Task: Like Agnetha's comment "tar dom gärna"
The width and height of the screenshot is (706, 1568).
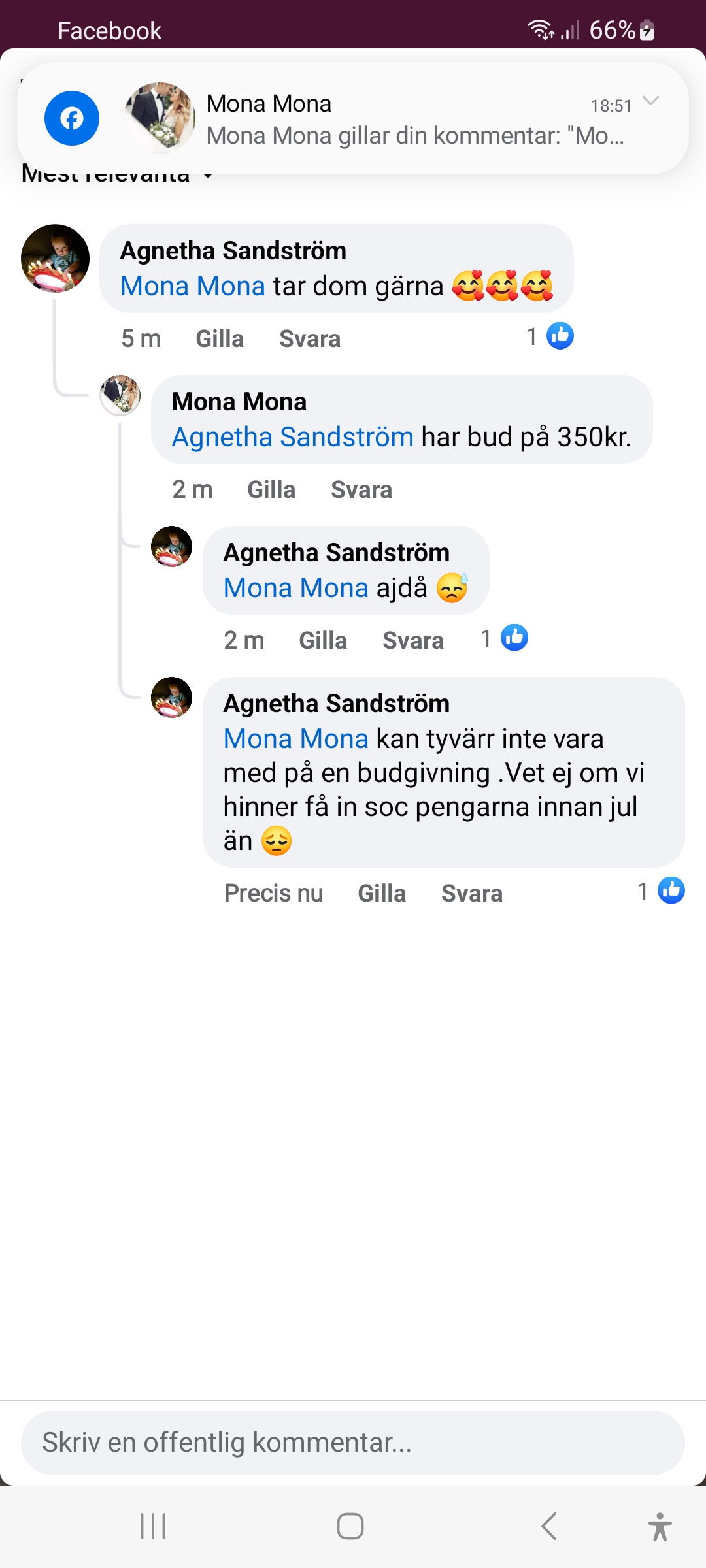Action: (x=220, y=339)
